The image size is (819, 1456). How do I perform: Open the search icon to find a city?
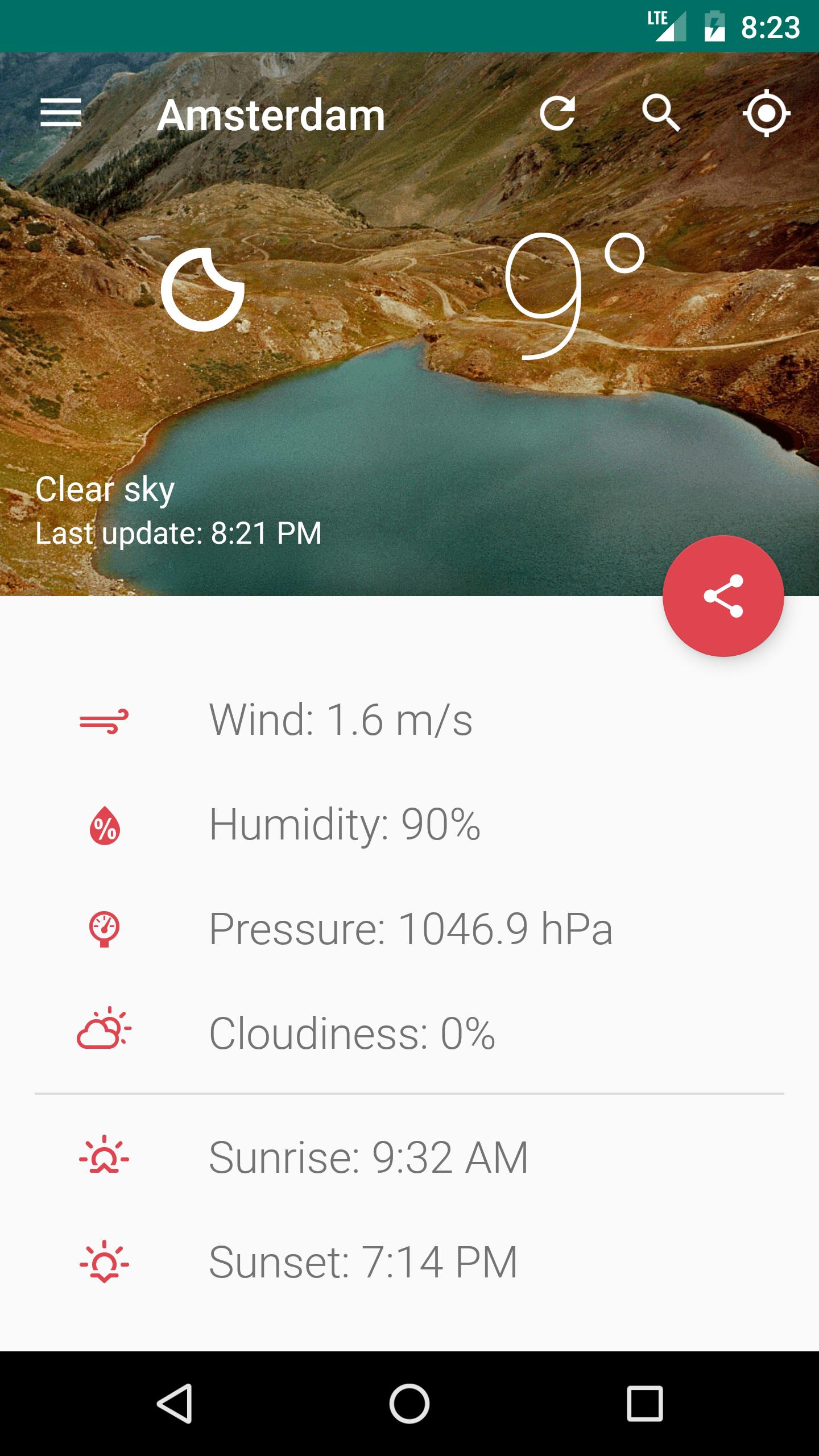point(661,113)
